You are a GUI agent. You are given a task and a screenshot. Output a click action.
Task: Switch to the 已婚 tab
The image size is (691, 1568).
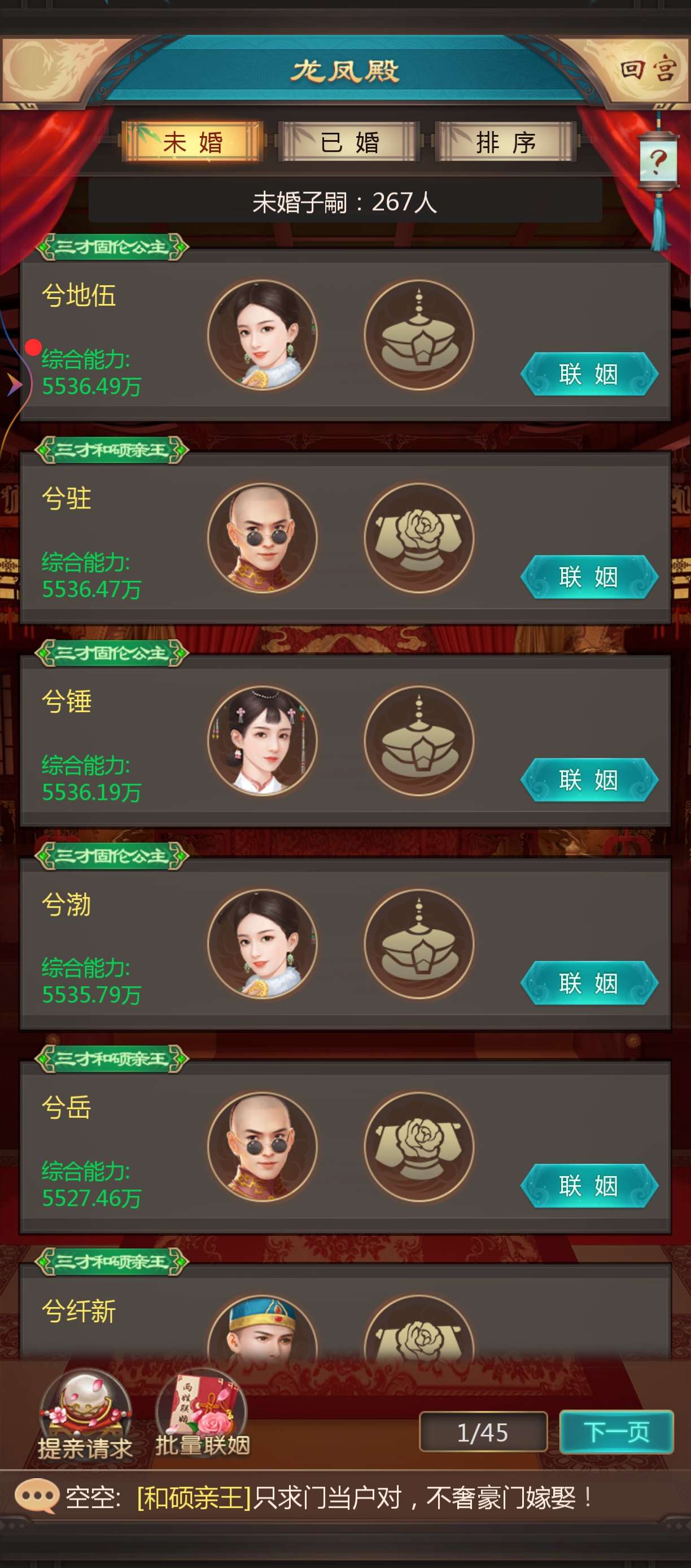coord(349,142)
